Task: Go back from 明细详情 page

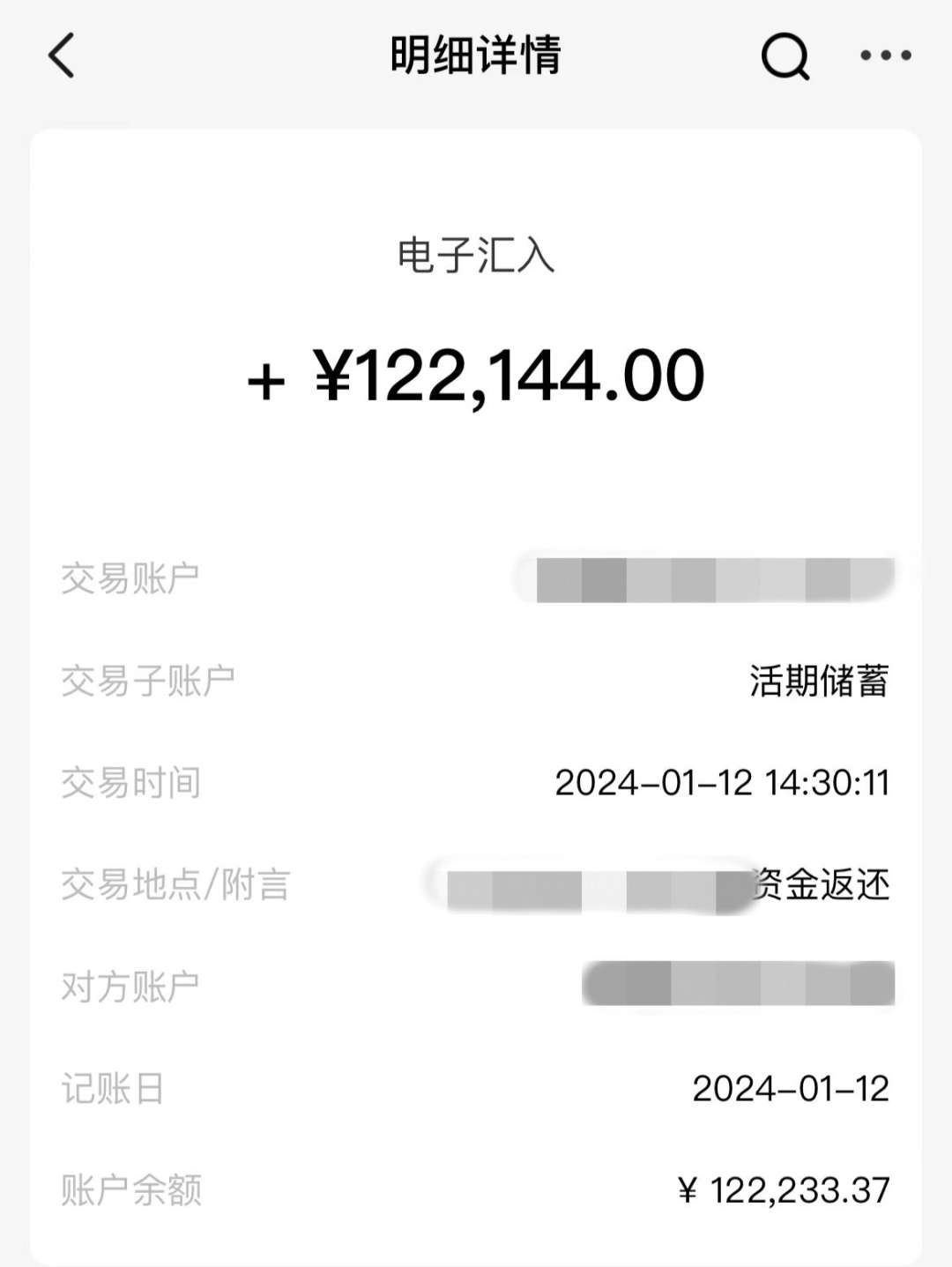Action: (x=62, y=56)
